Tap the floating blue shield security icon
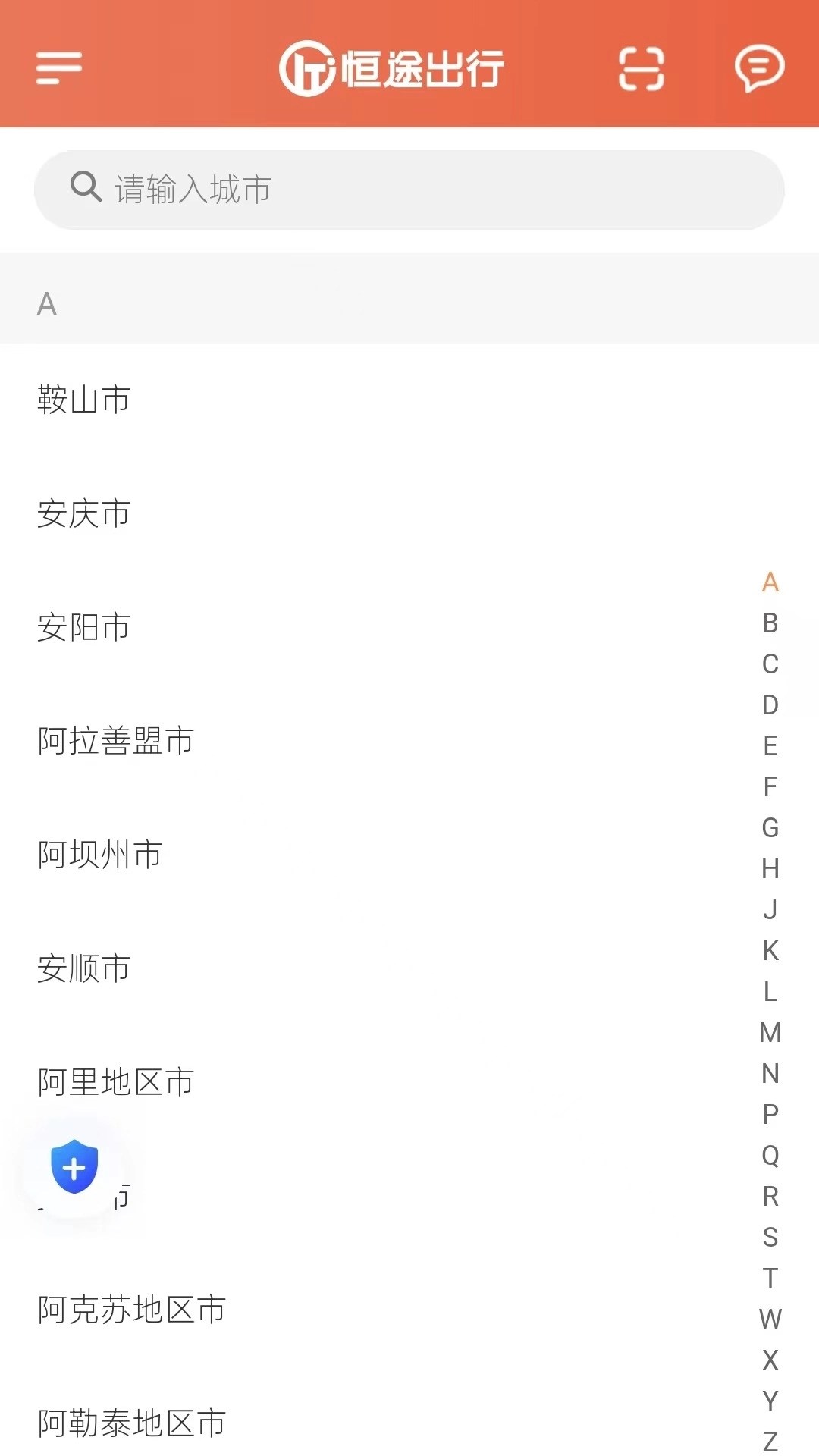The image size is (819, 1456). tap(72, 1168)
